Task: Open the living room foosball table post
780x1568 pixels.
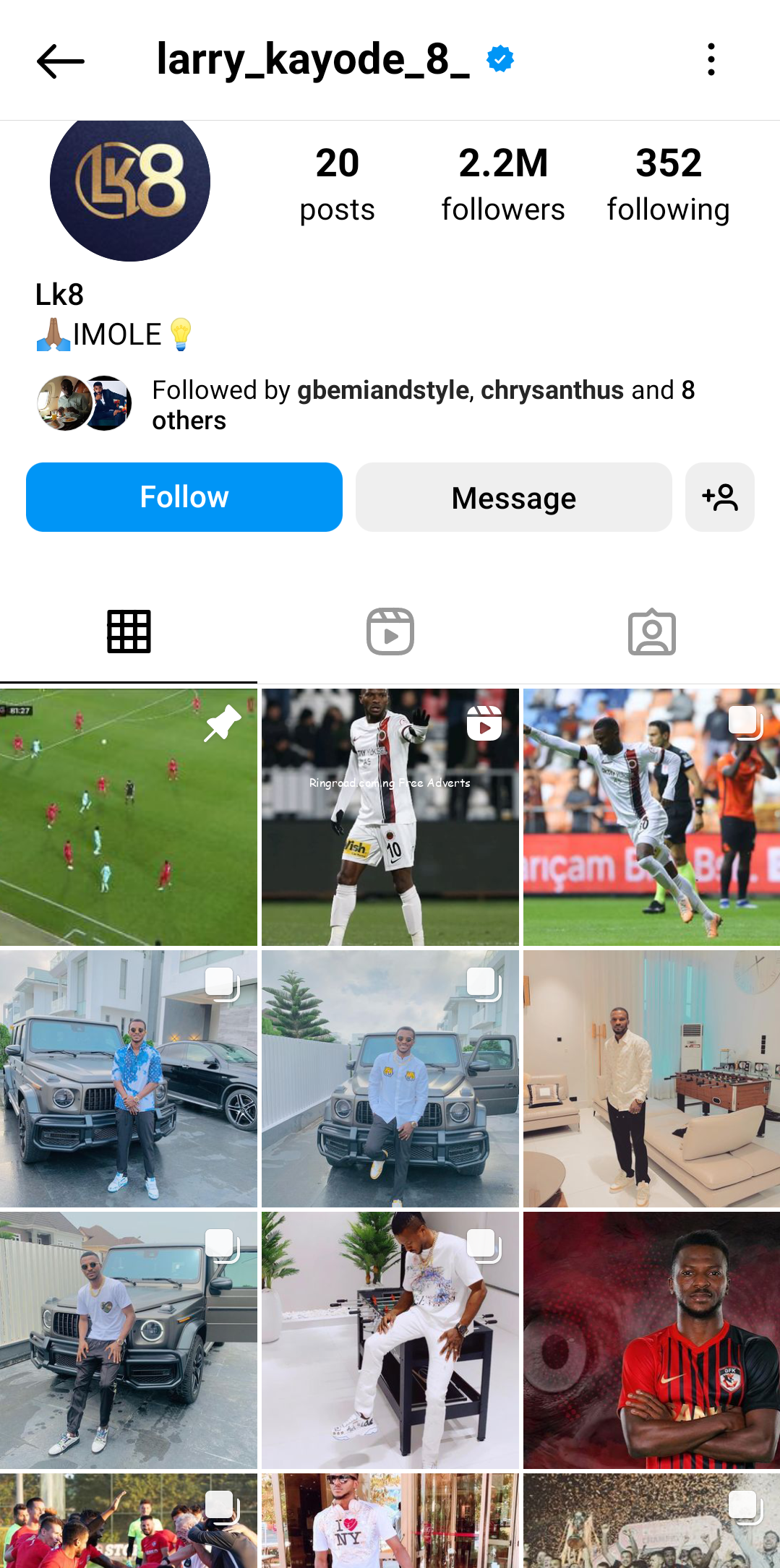Action: (651, 1079)
